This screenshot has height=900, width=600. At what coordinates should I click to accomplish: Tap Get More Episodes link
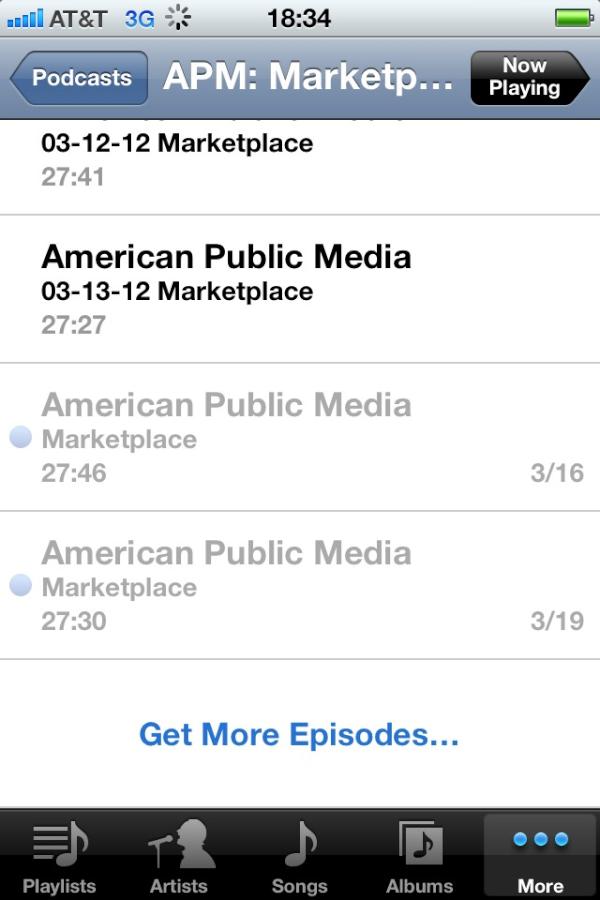click(299, 735)
